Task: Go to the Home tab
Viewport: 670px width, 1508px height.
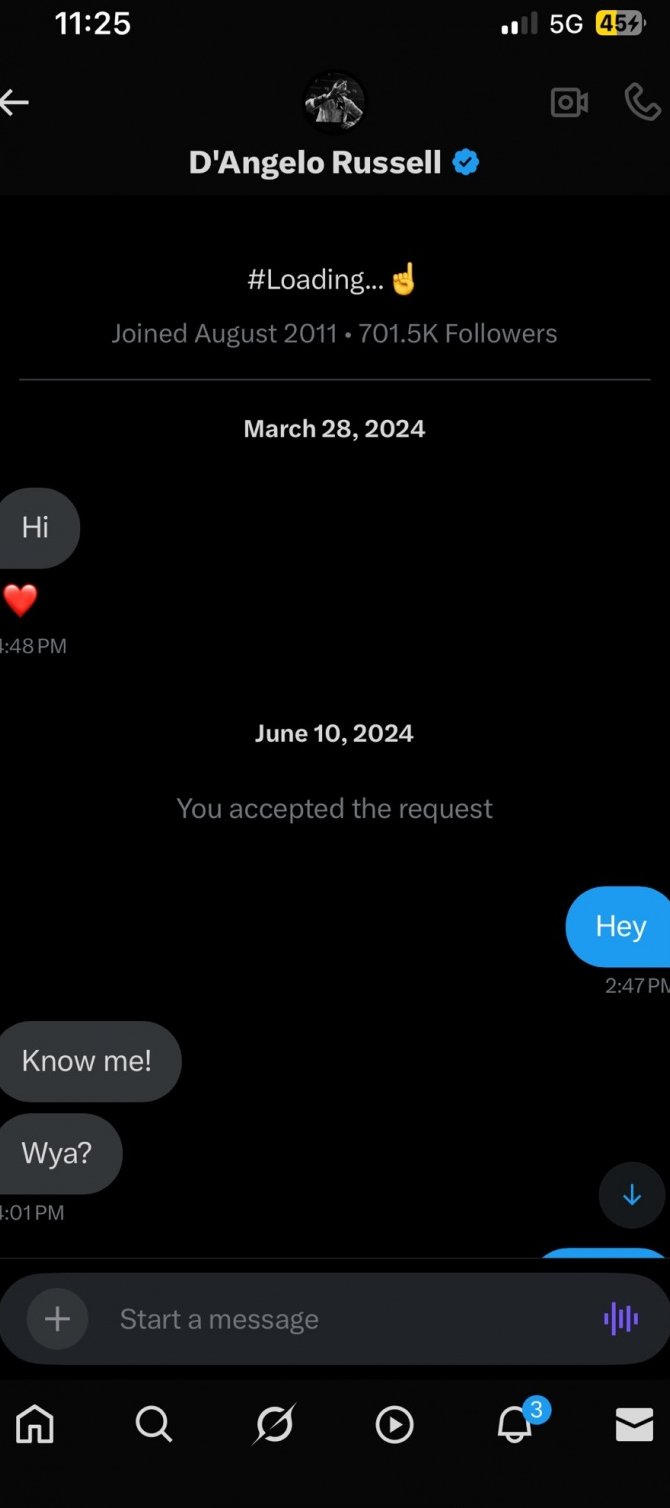Action: [35, 1424]
